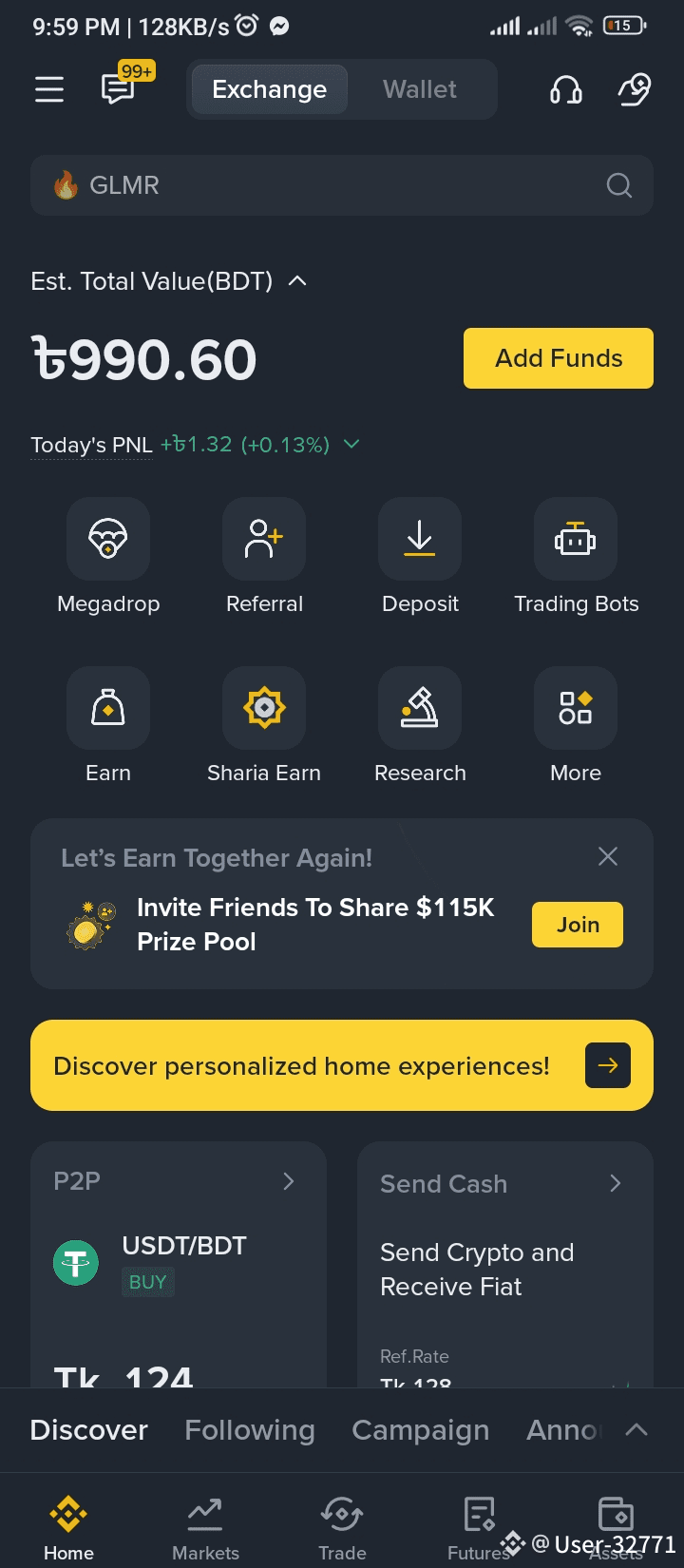Screen dimensions: 684x1568
Task: Open Discover personalized home experiences banner
Action: (342, 1065)
